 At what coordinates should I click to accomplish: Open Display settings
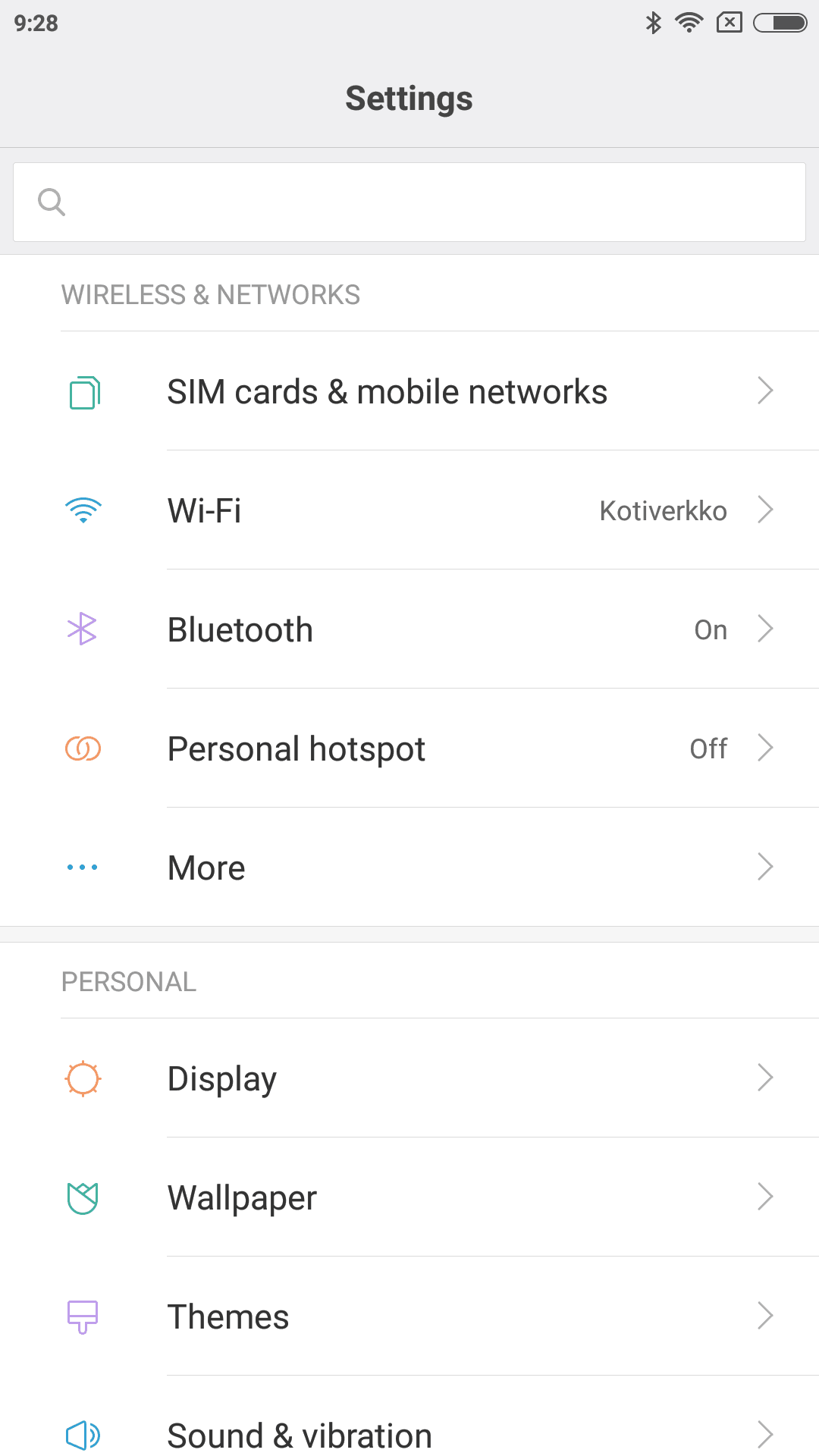coord(409,1078)
